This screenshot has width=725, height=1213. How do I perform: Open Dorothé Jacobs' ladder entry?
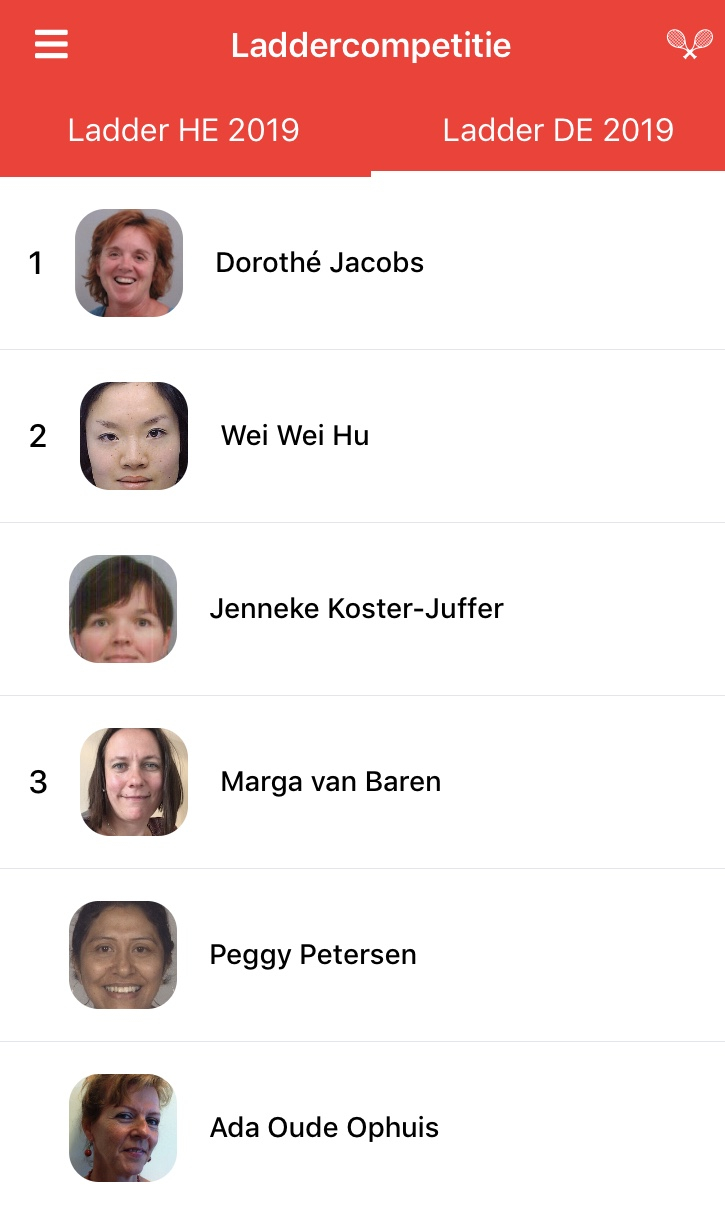319,263
